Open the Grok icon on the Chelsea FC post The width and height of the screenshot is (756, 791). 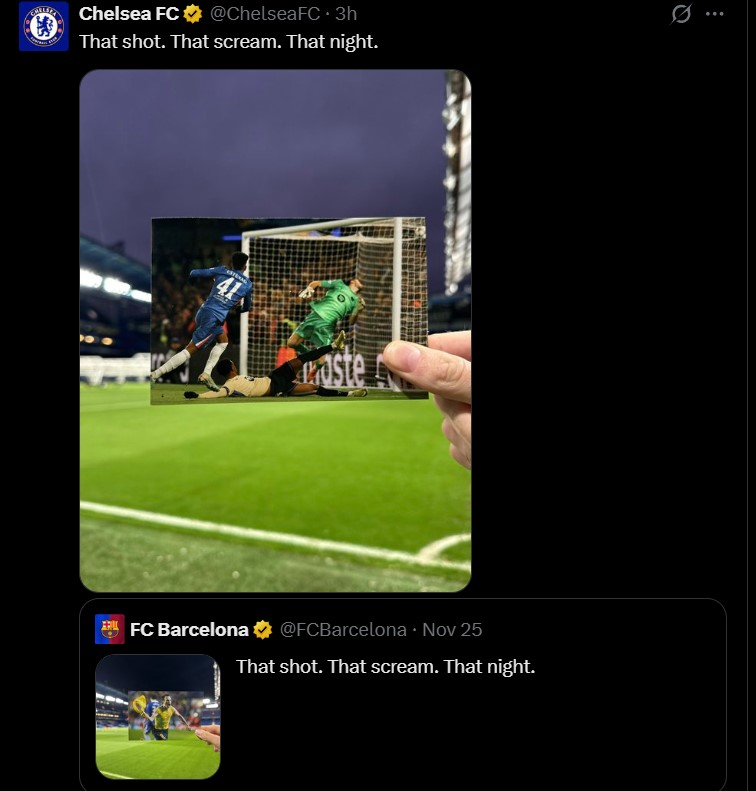point(681,14)
